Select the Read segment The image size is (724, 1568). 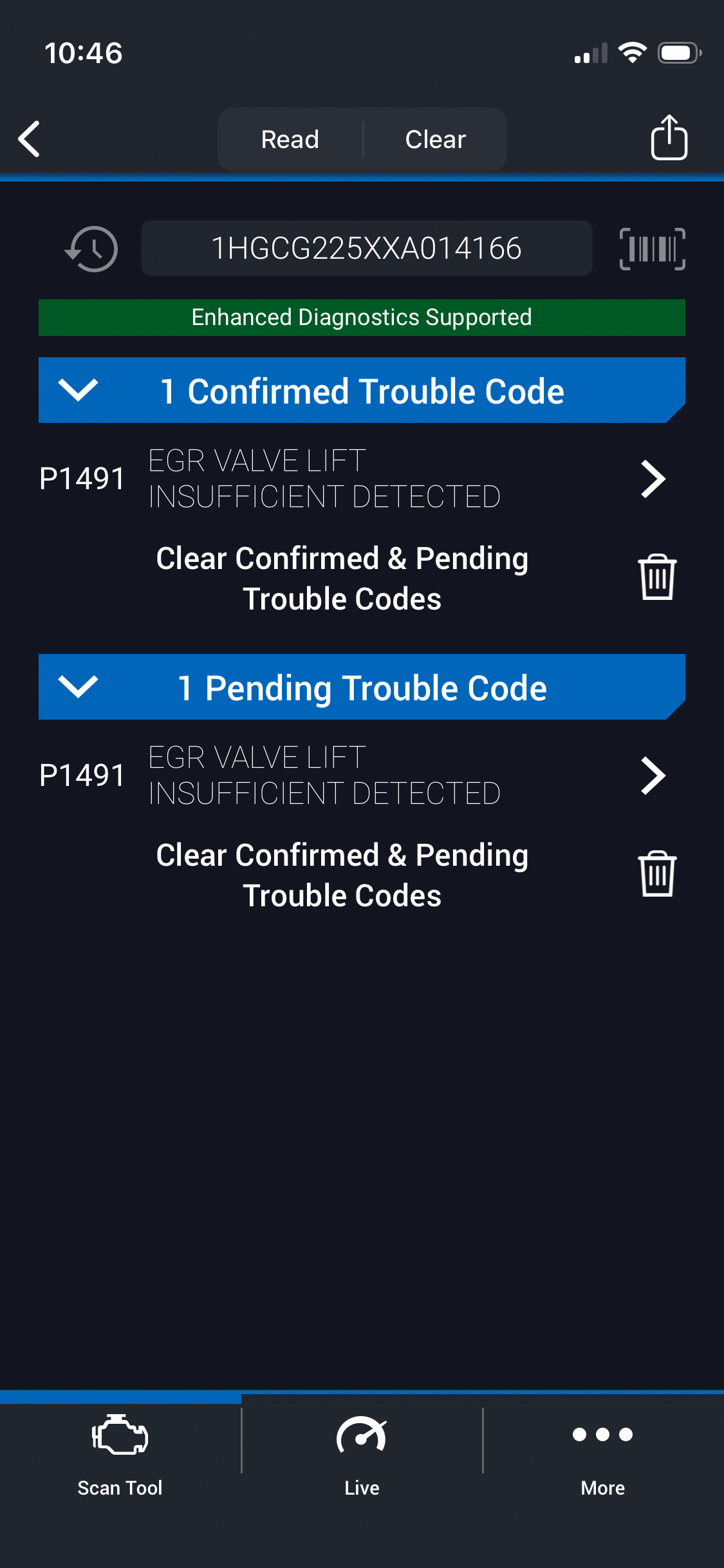coord(290,139)
